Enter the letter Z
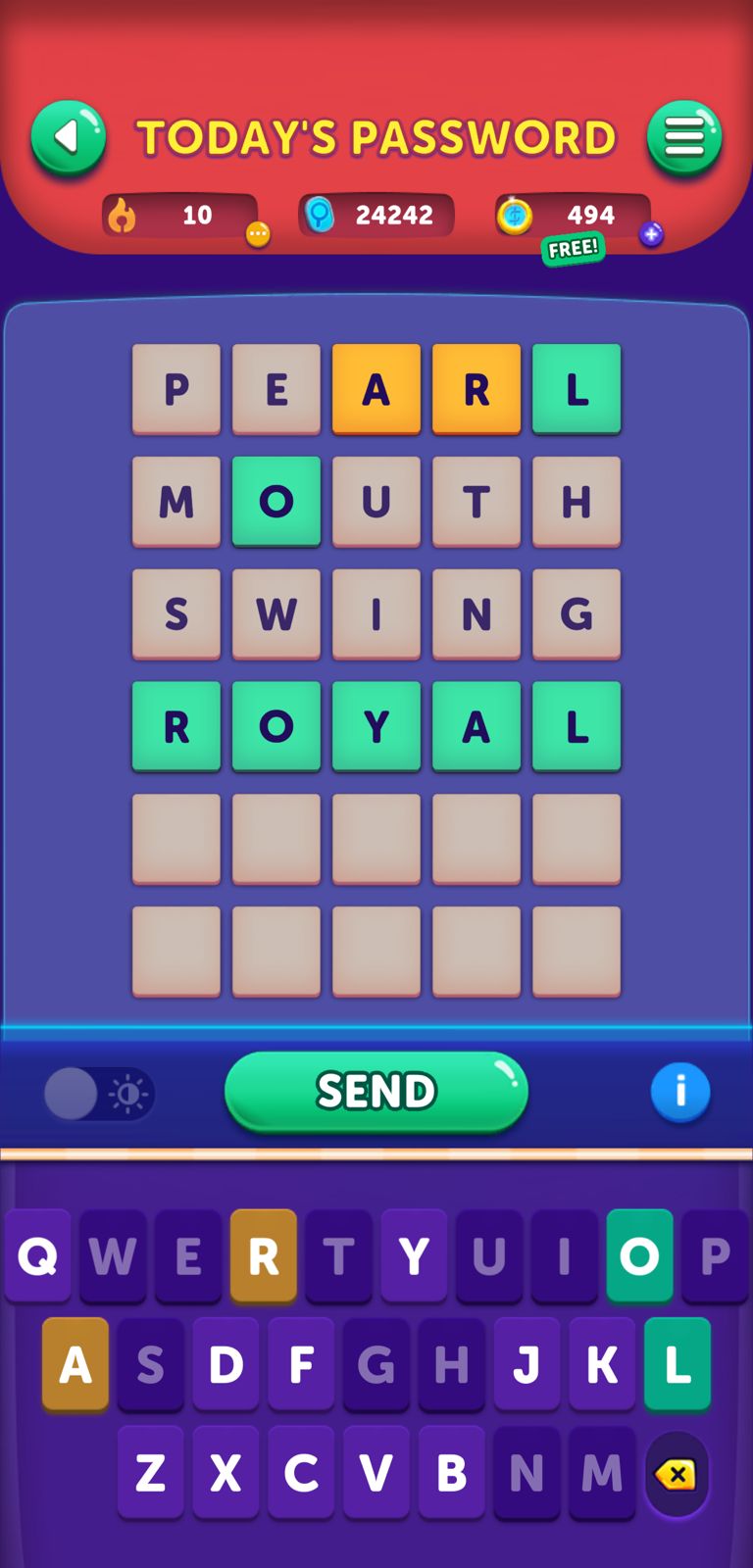Screen dimensions: 753x1568 (x=151, y=1472)
